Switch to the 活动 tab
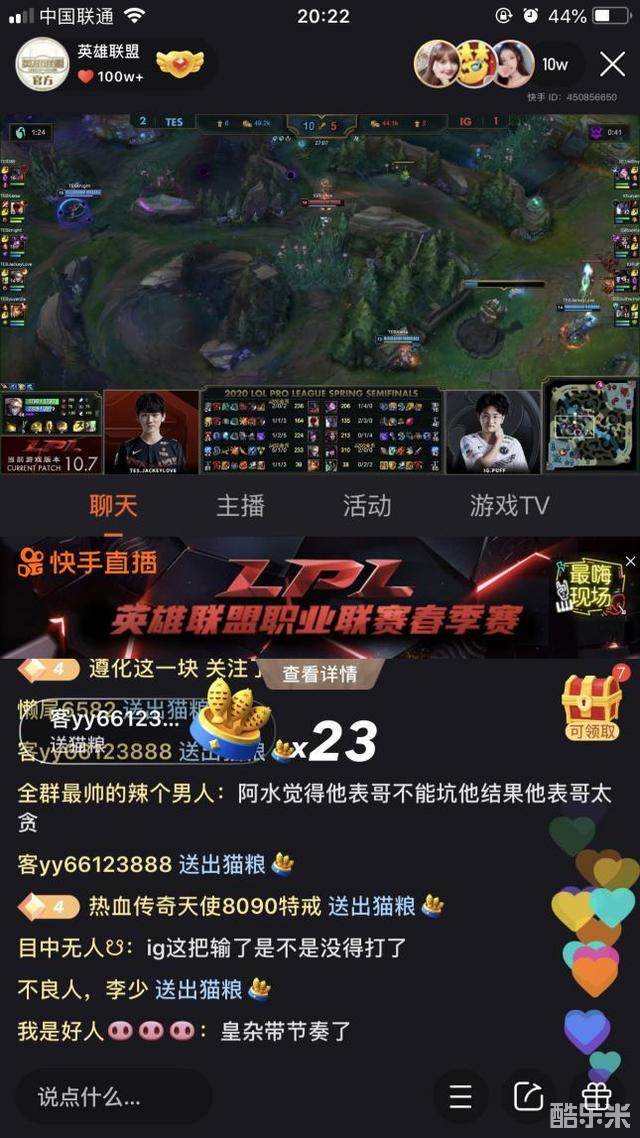The height and width of the screenshot is (1138, 640). tap(367, 506)
